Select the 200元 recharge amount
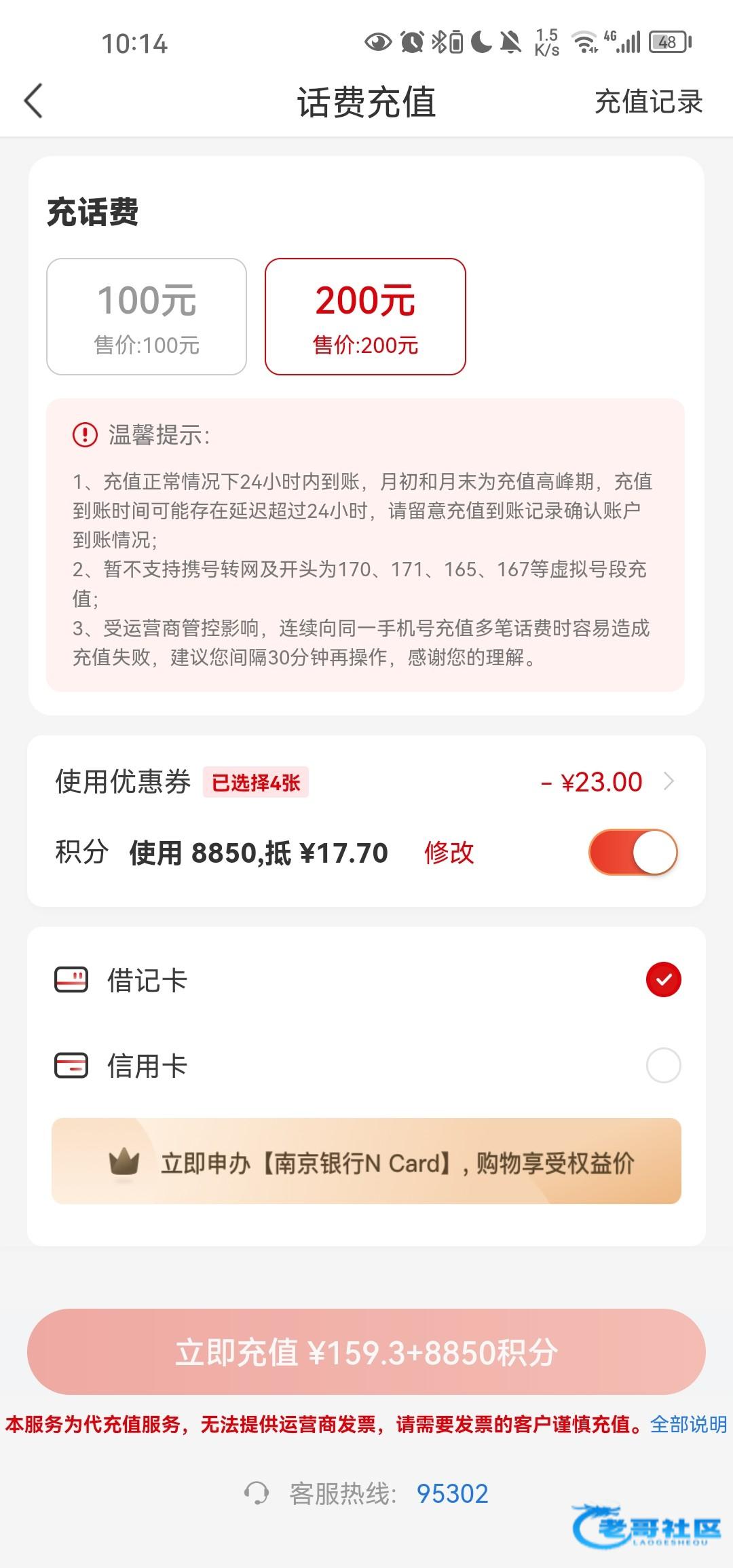This screenshot has width=733, height=1568. (365, 316)
